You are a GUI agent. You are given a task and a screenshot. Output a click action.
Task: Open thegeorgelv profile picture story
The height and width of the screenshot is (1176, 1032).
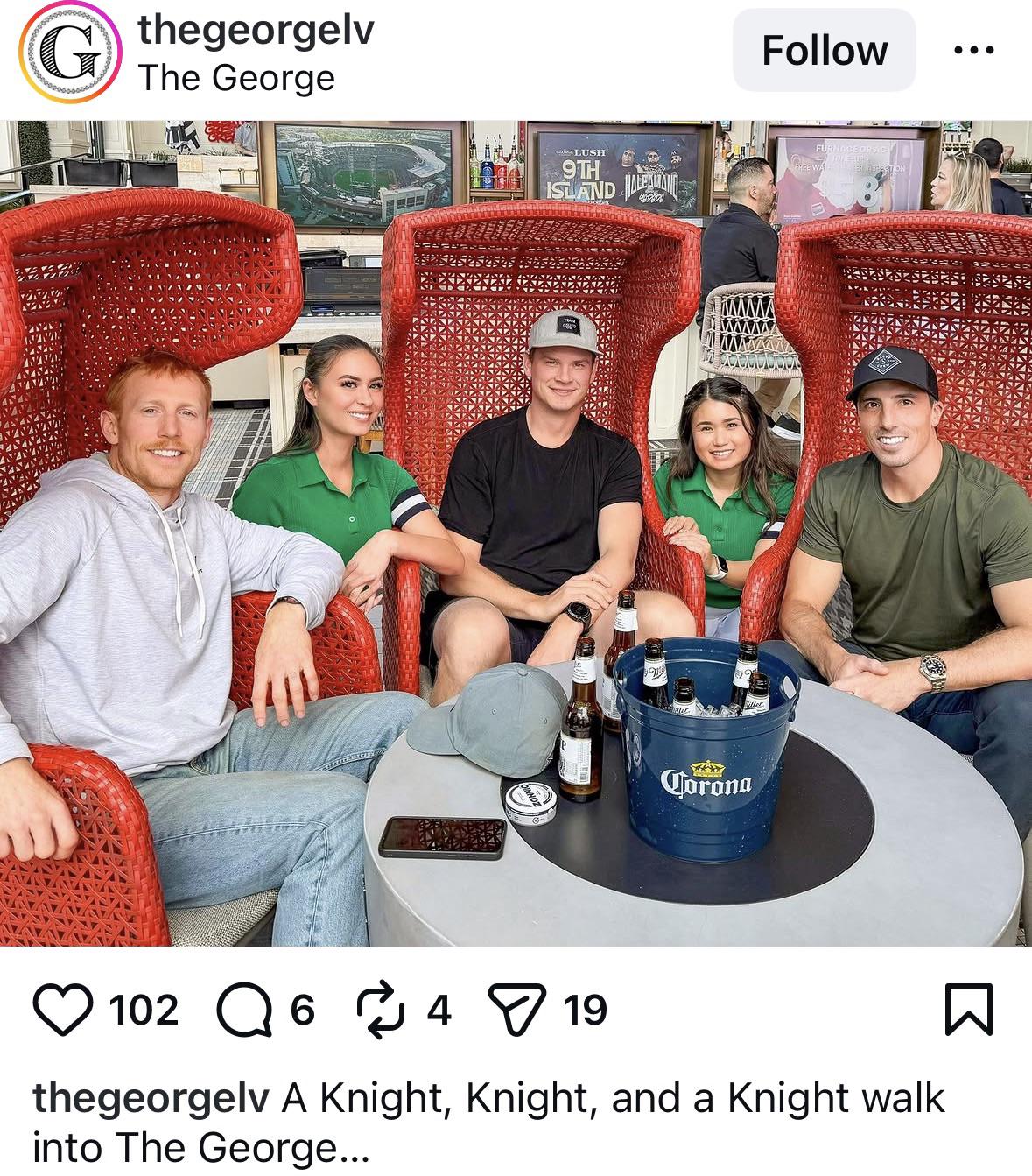(69, 53)
